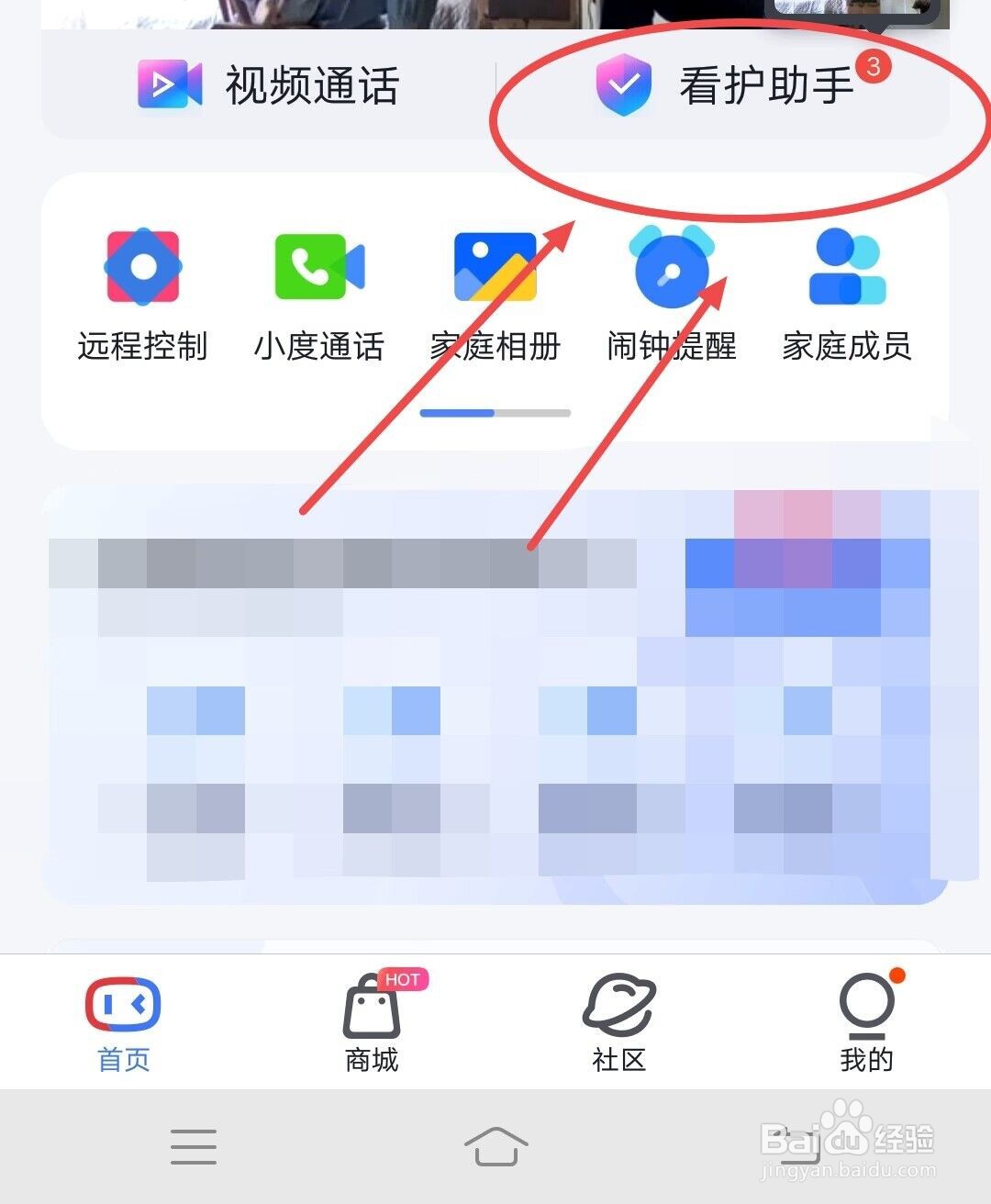Start a call via 小度通话 icon
This screenshot has width=991, height=1204.
coord(319,267)
